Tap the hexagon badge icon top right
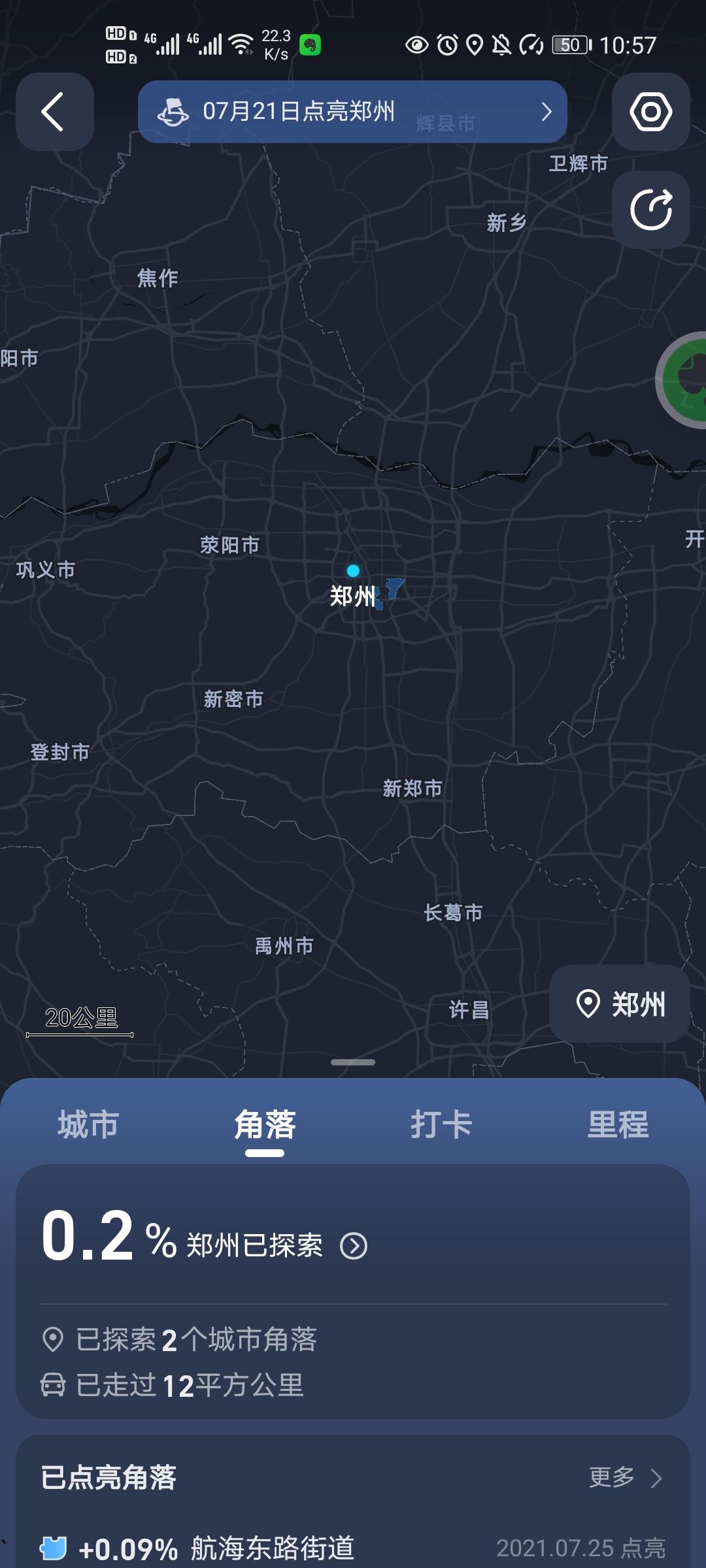The height and width of the screenshot is (1568, 706). click(650, 112)
